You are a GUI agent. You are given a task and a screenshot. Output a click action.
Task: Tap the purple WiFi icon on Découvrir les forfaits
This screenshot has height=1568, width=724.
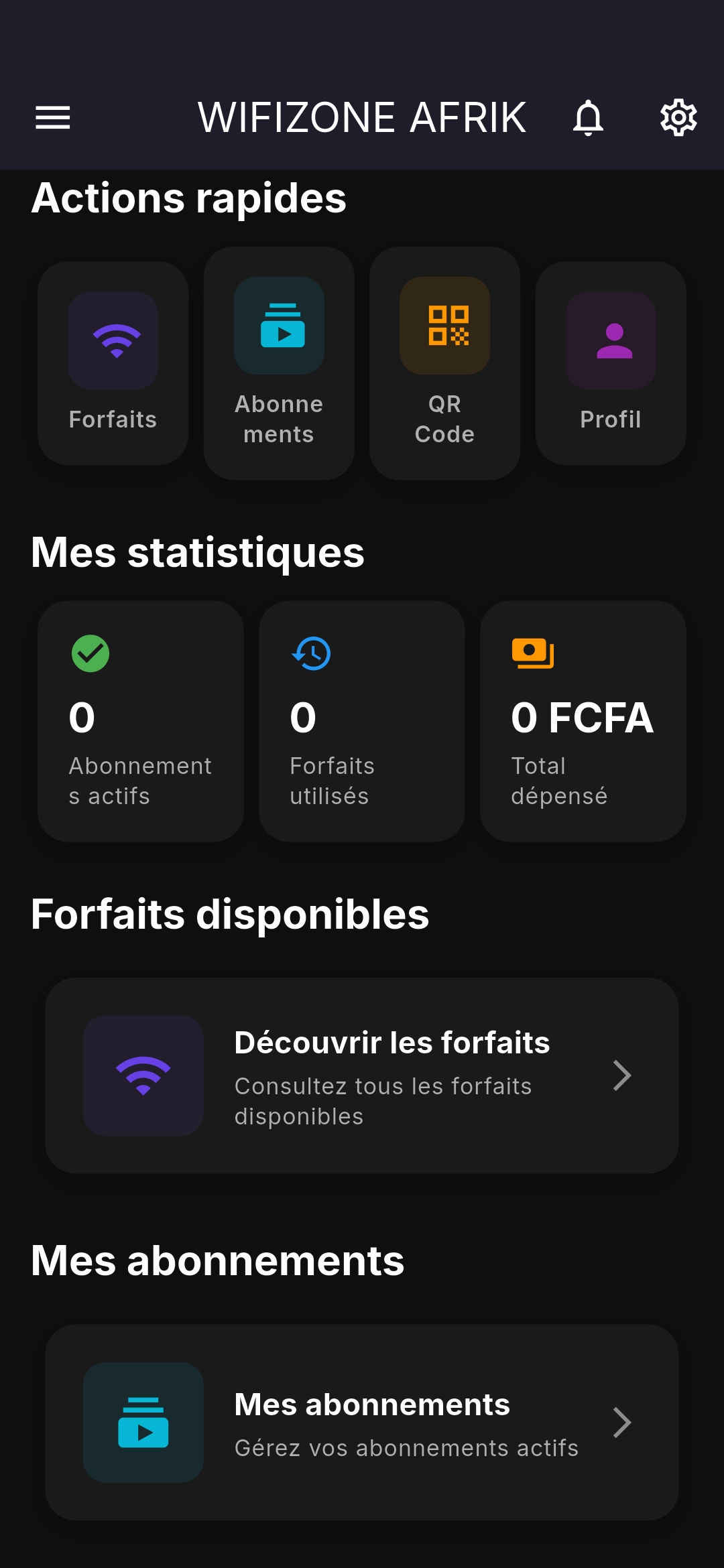(x=142, y=1077)
